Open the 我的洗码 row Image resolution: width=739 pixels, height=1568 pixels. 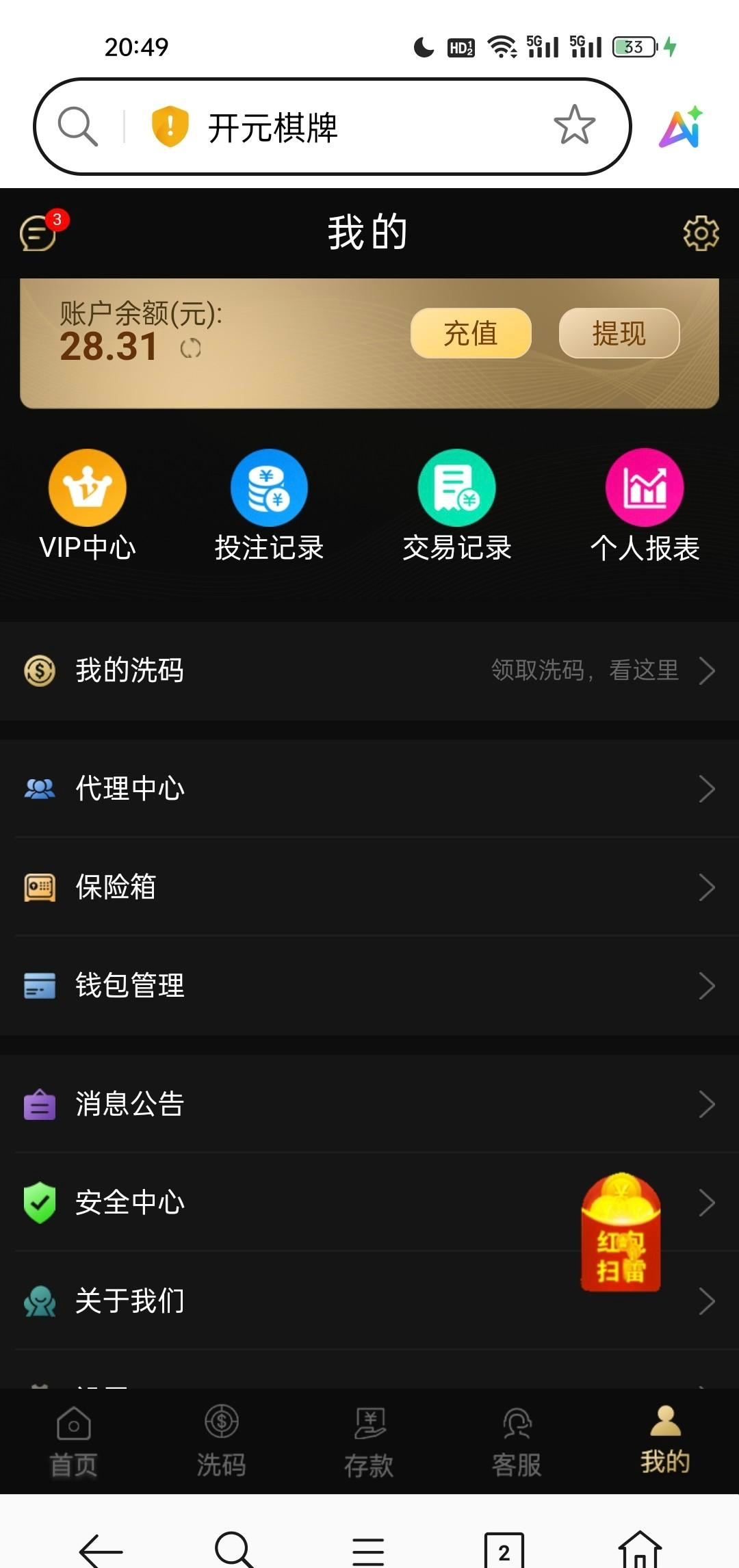[x=369, y=670]
